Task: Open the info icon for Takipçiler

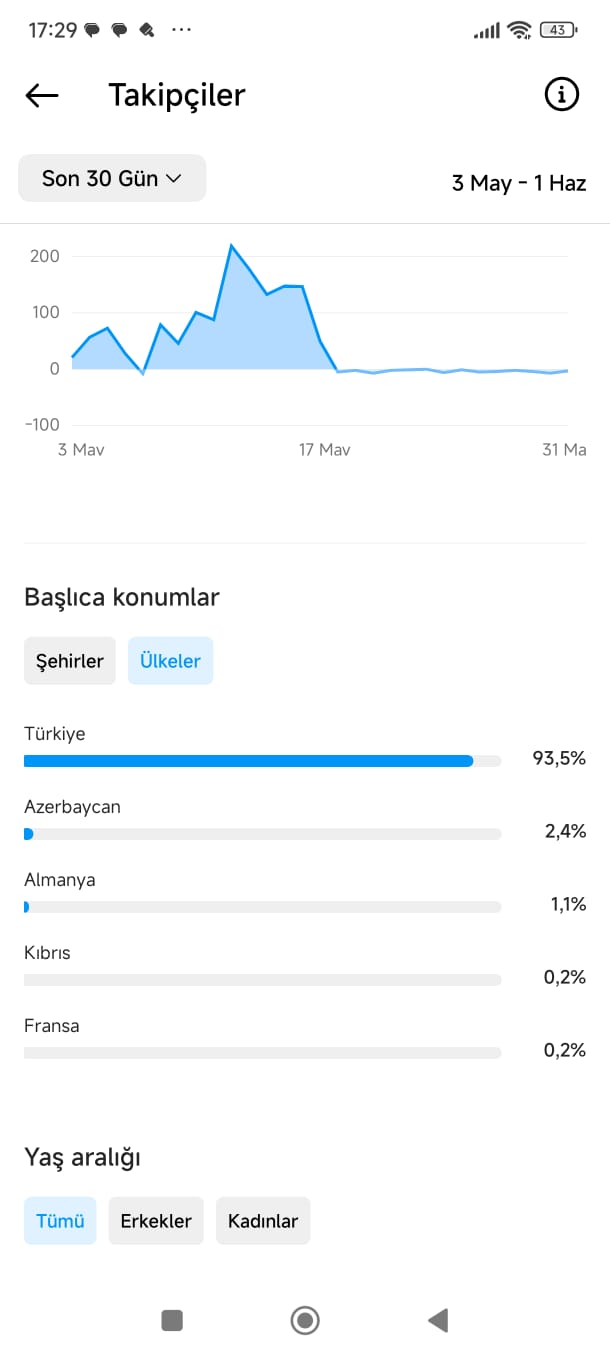Action: [562, 95]
